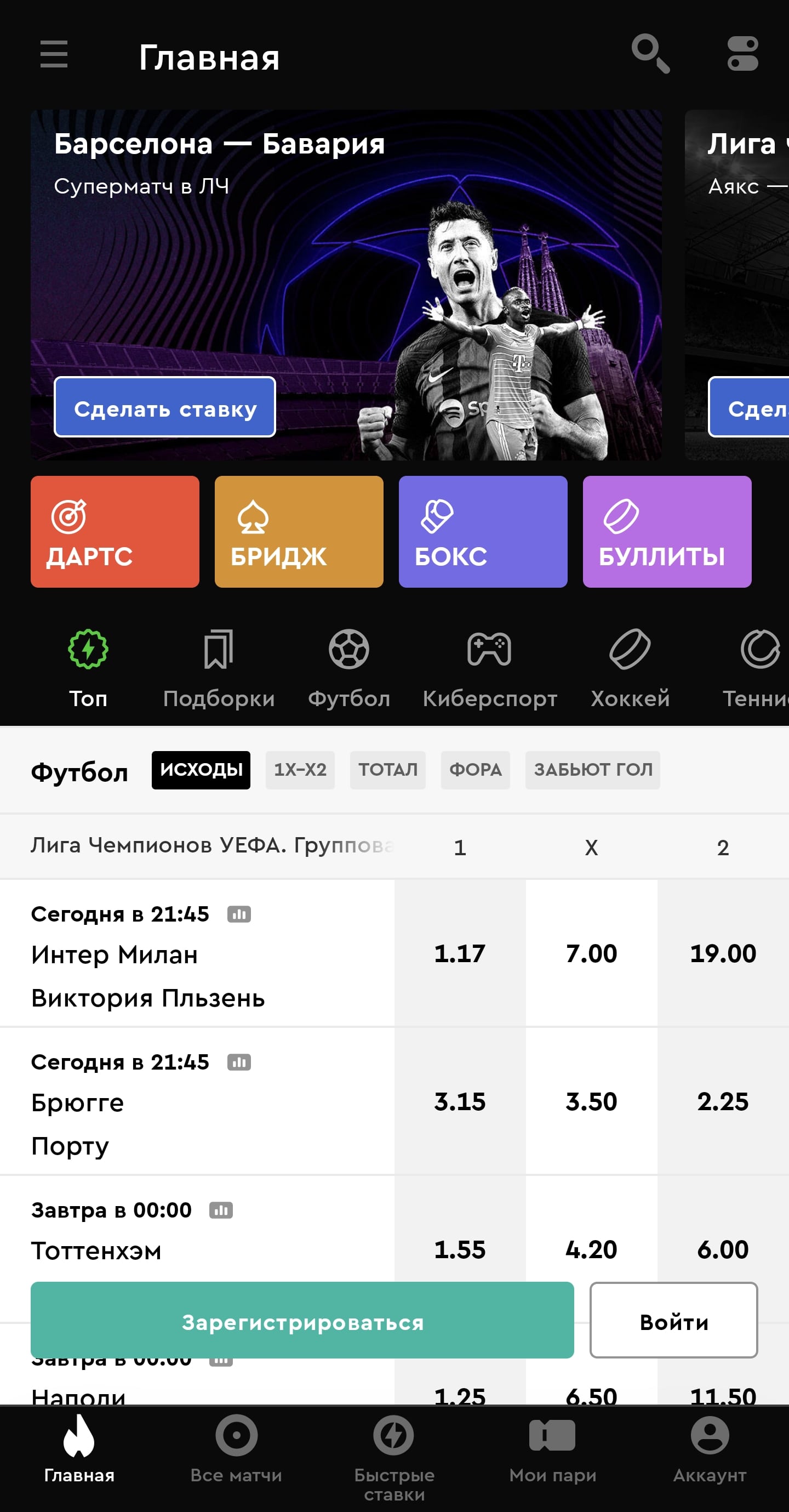
Task: Switch to the Подборки sport tab
Action: pos(219,668)
